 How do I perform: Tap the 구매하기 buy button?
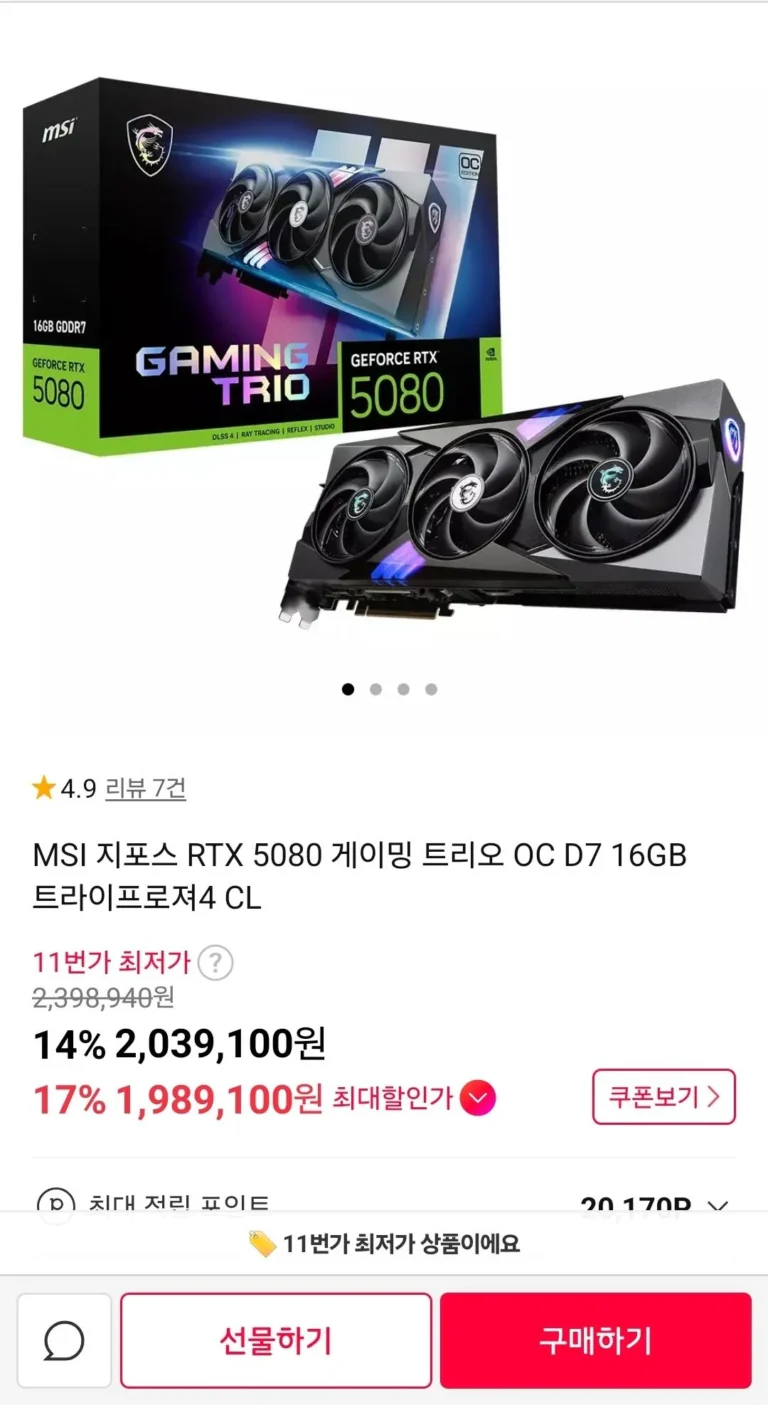595,1340
